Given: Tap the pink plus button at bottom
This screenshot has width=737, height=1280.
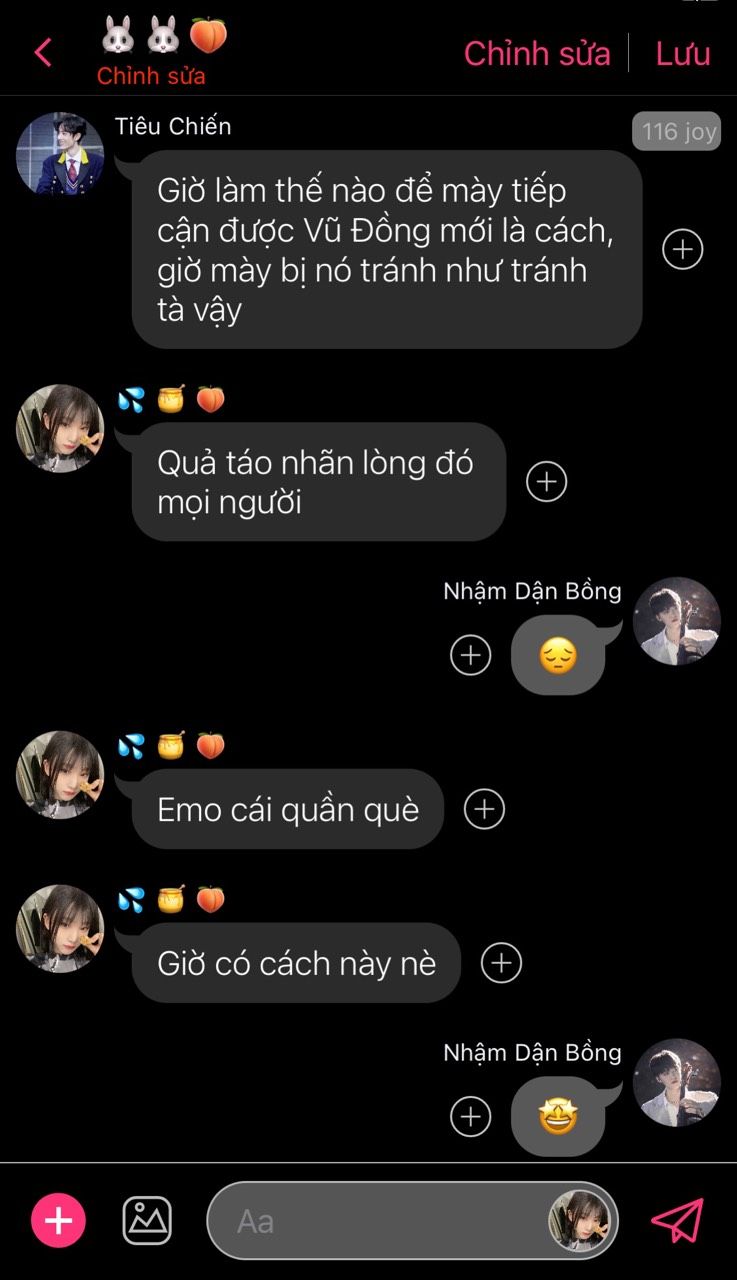Looking at the screenshot, I should [x=58, y=1220].
